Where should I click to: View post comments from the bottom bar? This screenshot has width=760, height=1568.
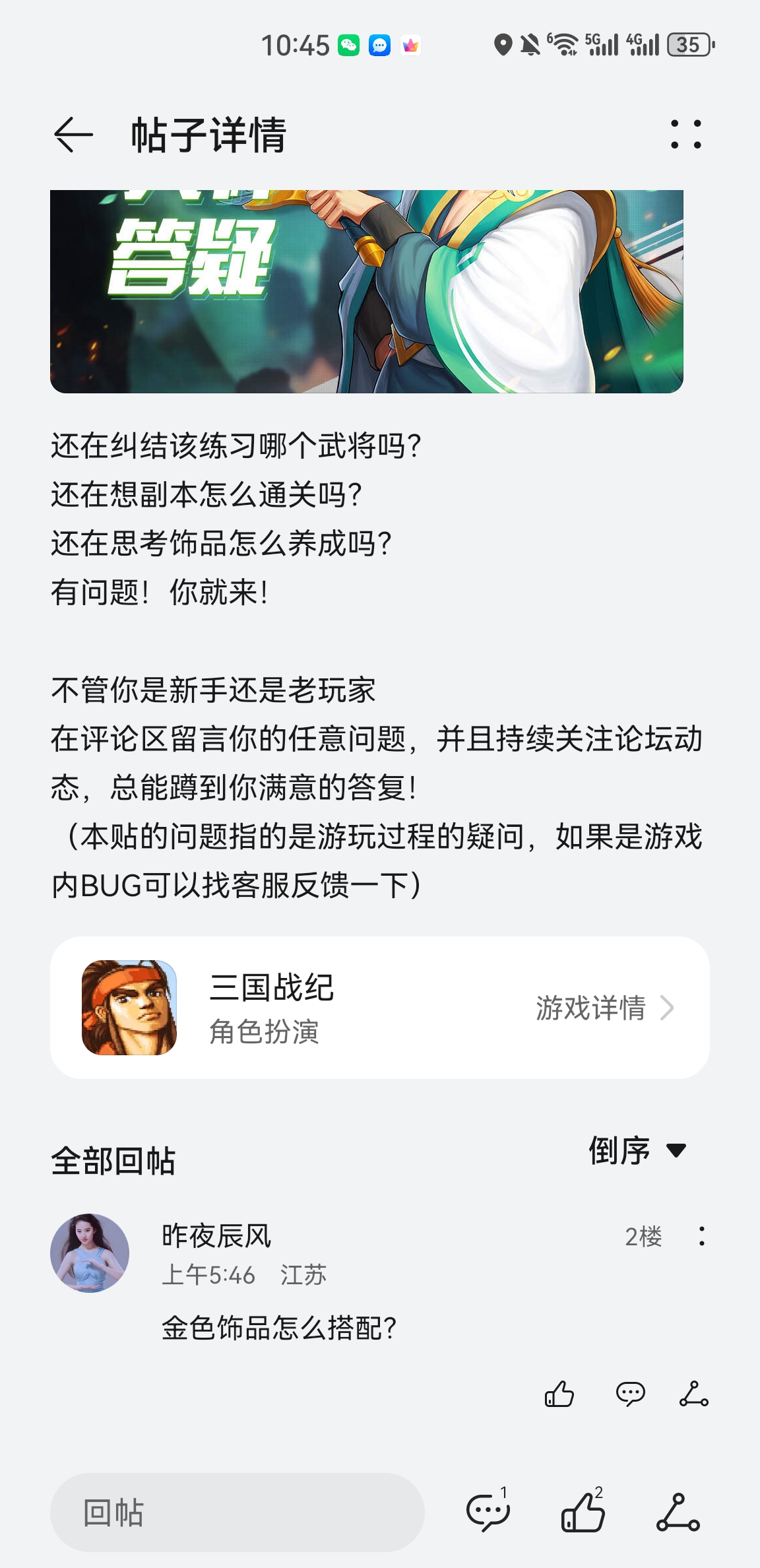tap(488, 1511)
